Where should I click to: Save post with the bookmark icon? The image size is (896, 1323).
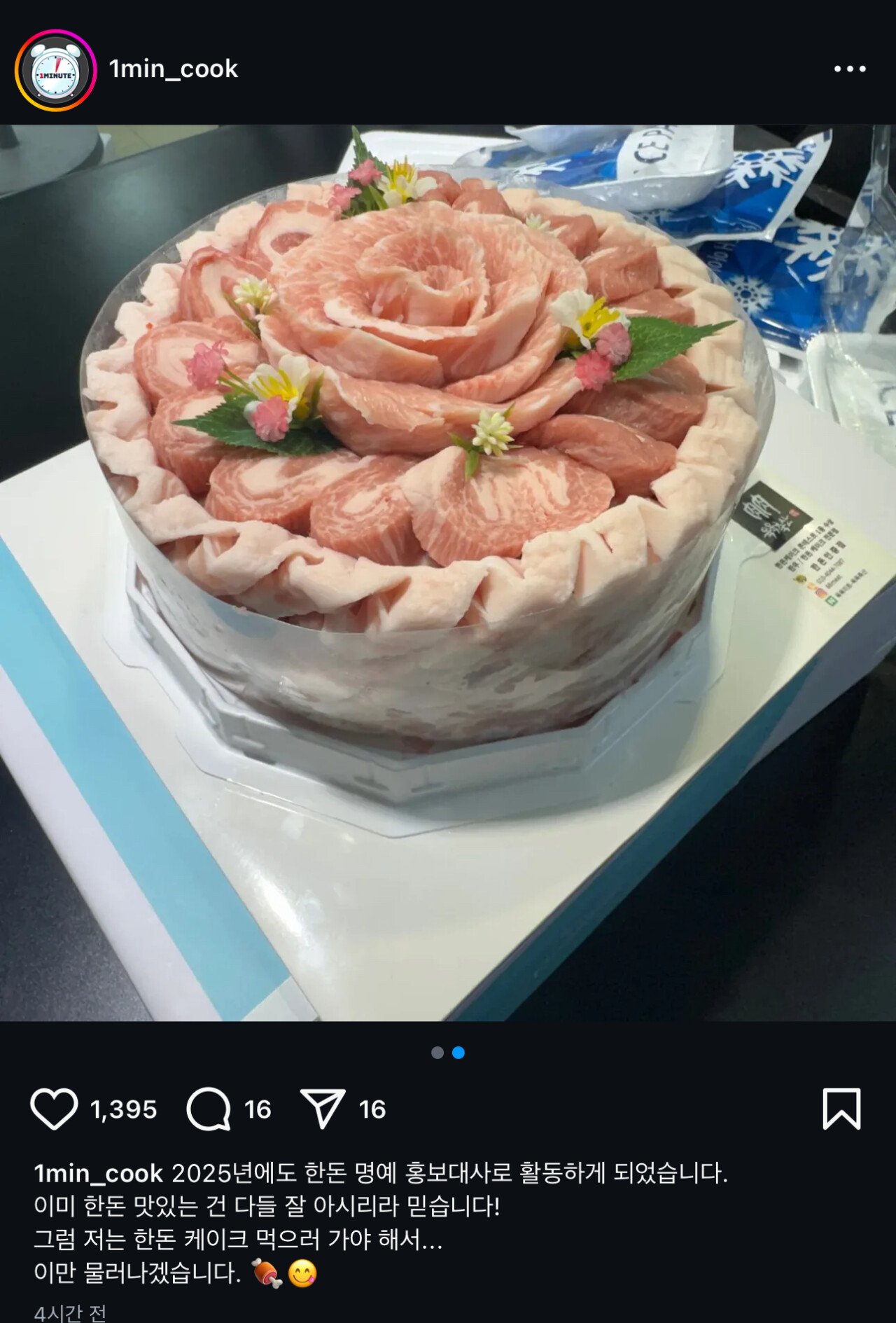841,1109
